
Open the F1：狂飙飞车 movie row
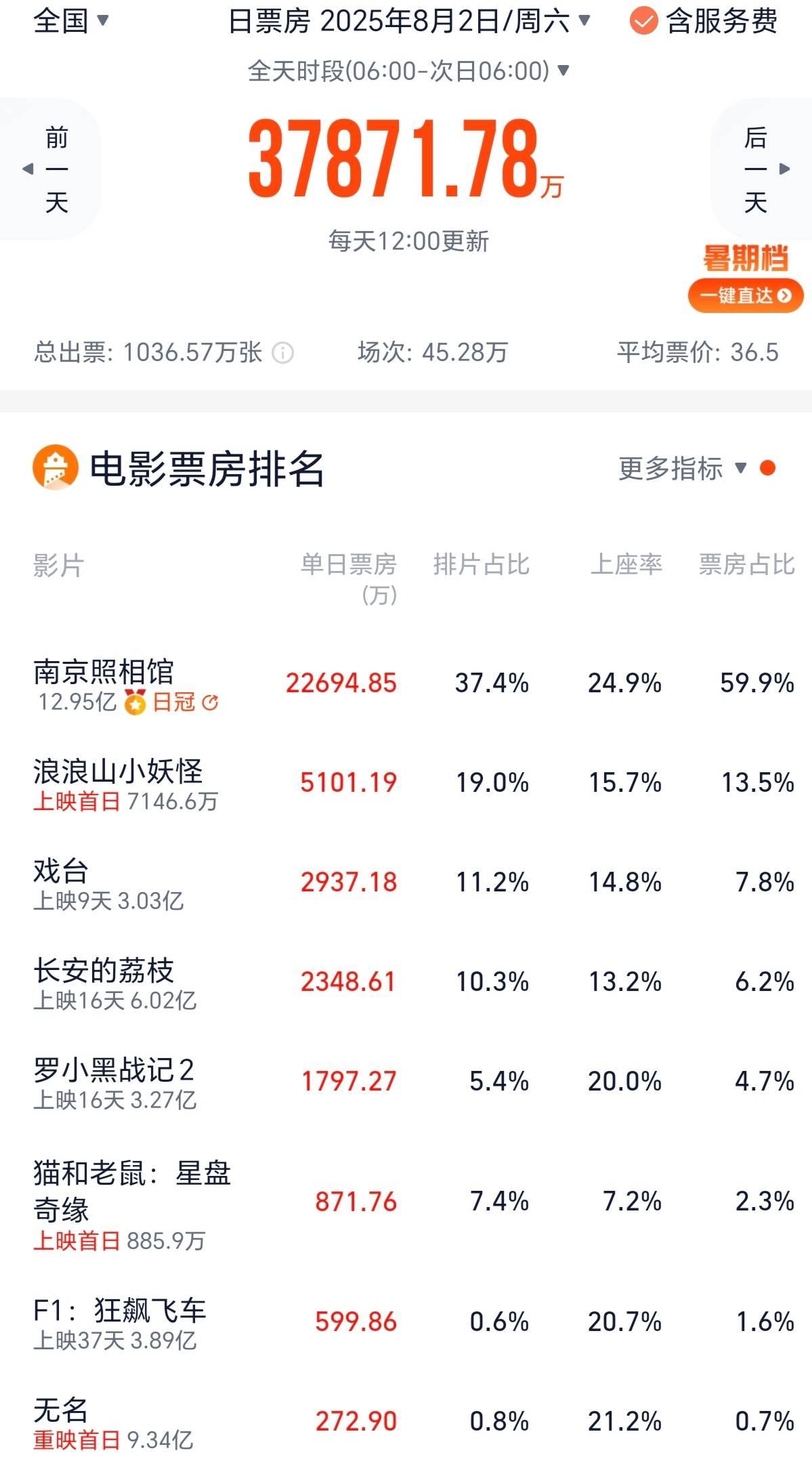[406, 1323]
